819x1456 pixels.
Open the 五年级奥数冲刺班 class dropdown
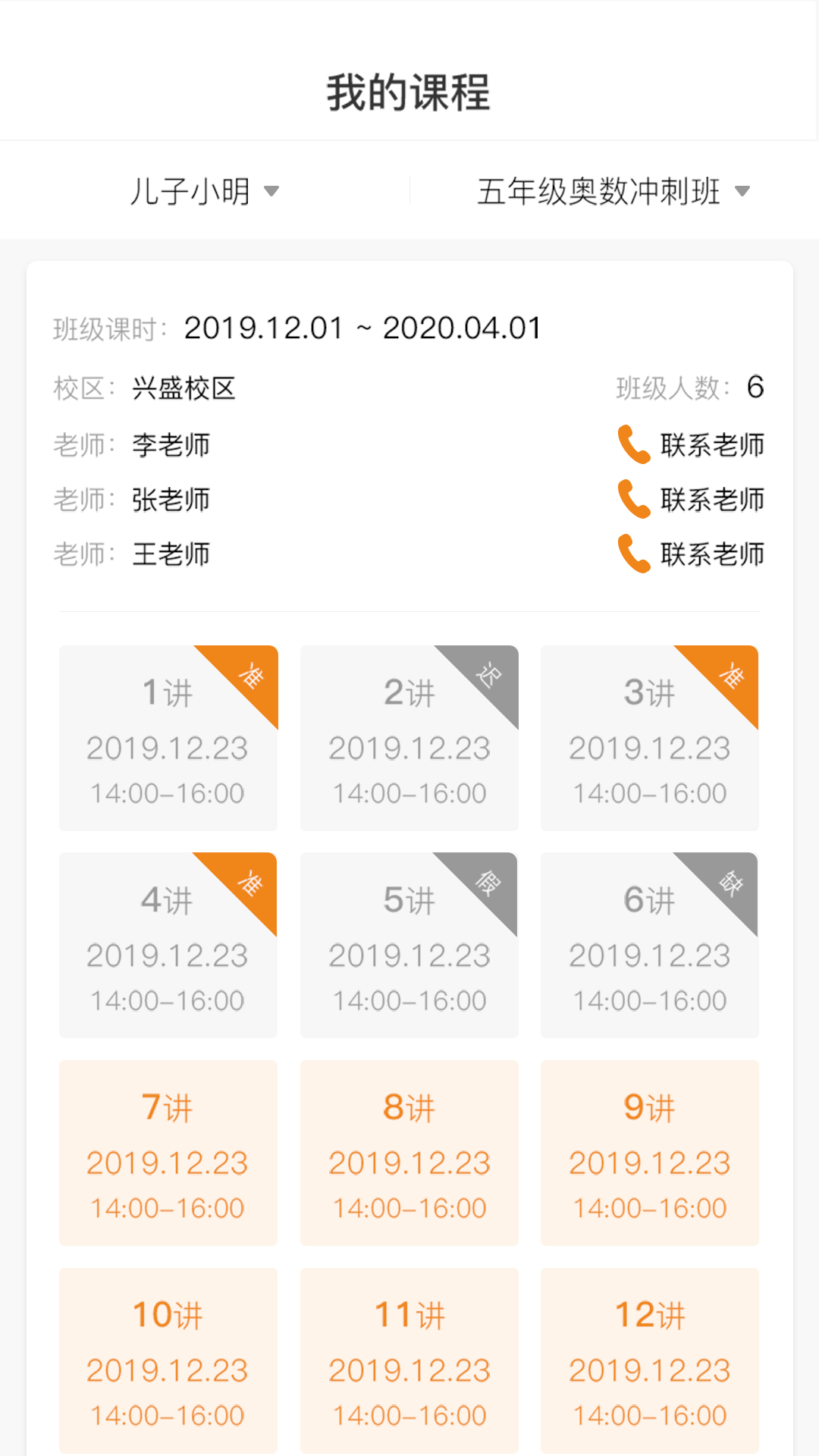point(613,191)
